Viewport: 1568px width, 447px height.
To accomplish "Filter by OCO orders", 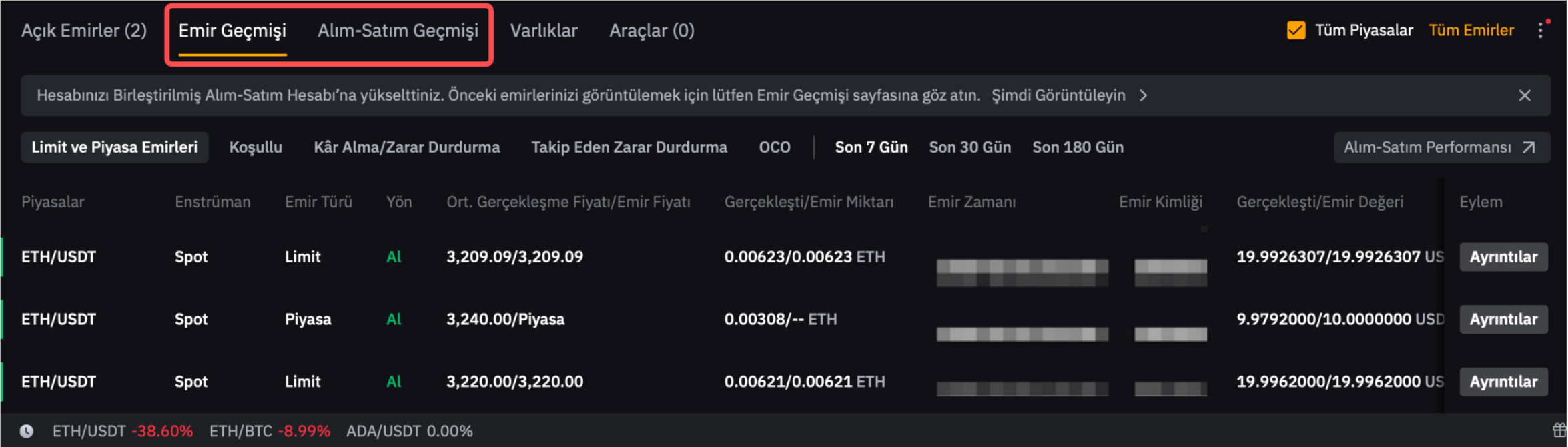I will (774, 147).
